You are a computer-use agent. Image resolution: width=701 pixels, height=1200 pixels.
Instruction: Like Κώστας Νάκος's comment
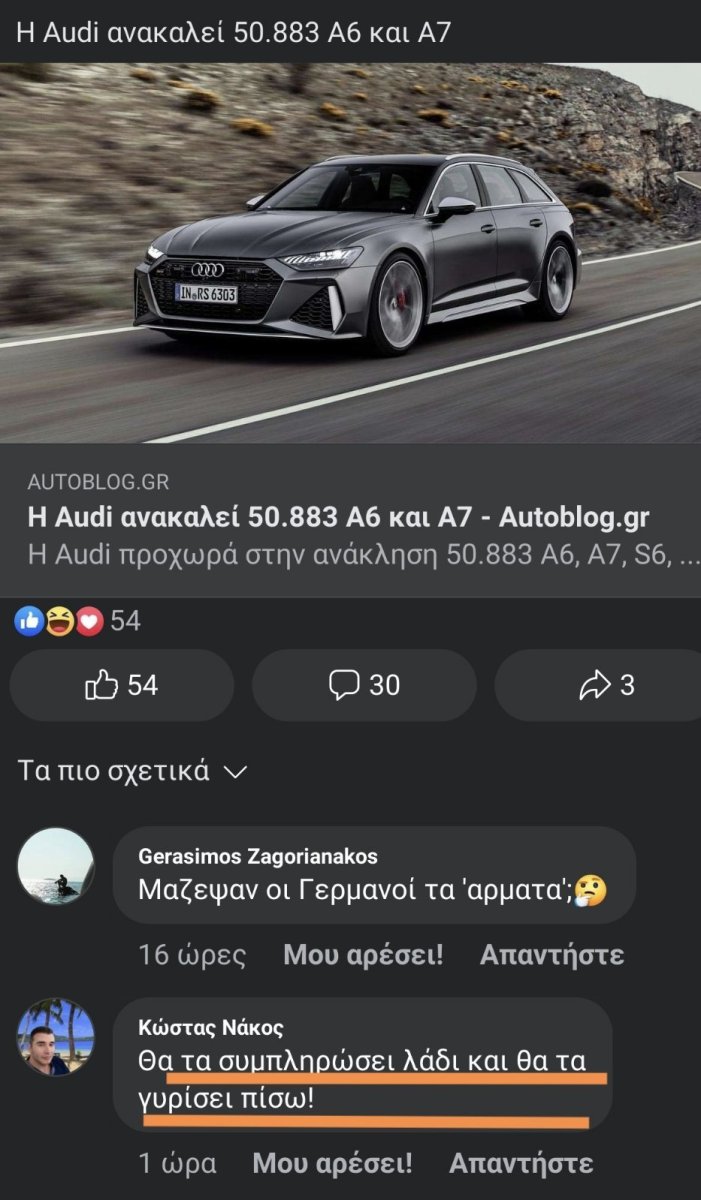[x=332, y=1164]
